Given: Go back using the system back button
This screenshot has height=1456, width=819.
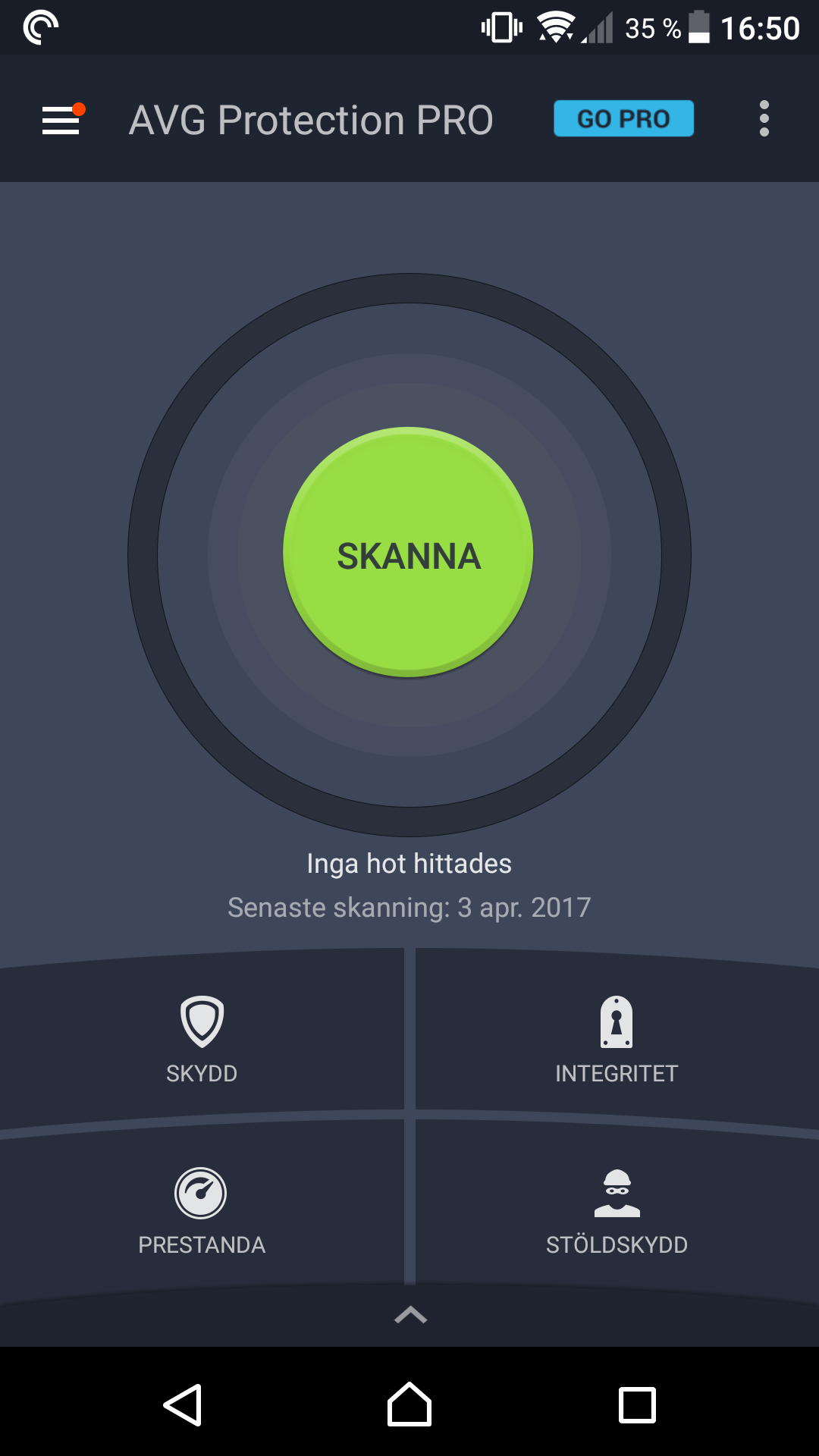Looking at the screenshot, I should (x=183, y=1405).
